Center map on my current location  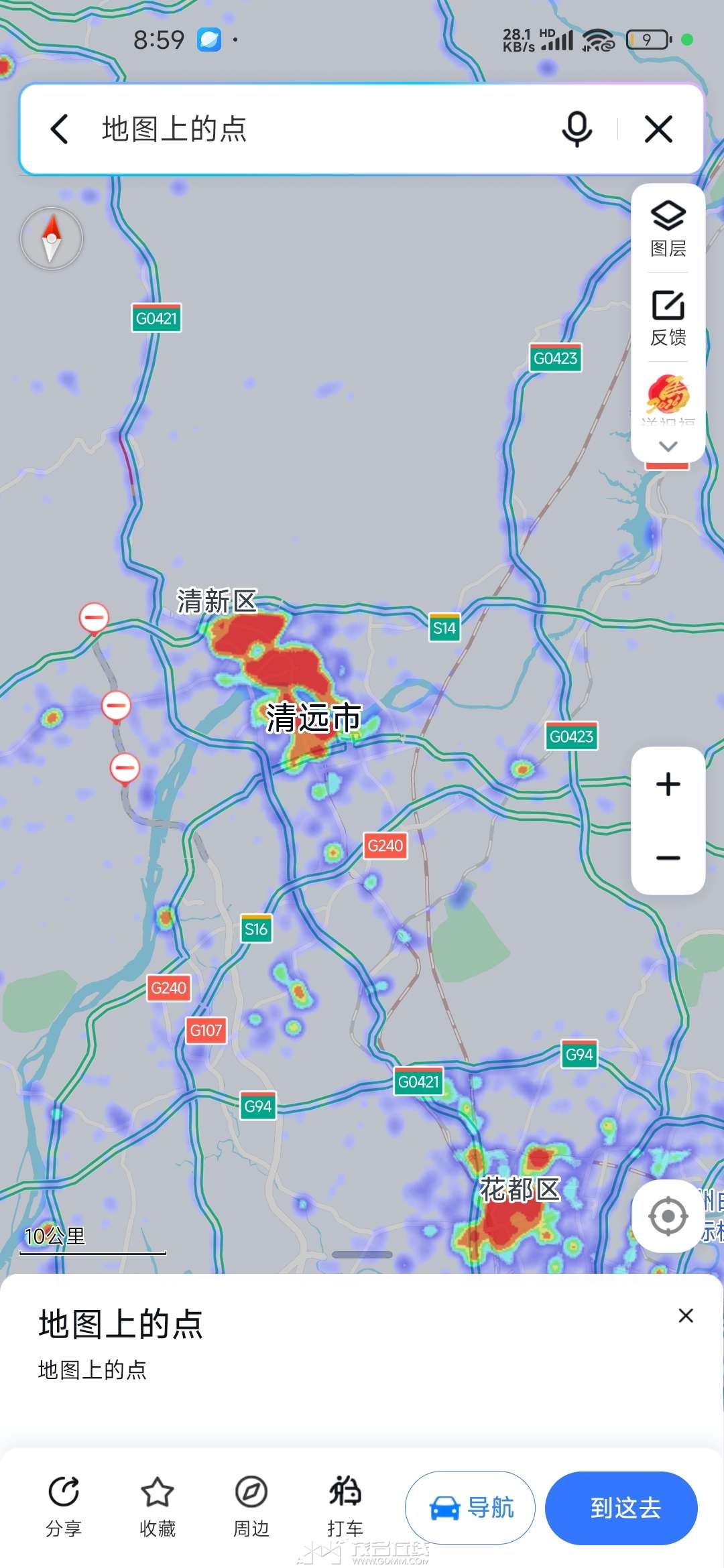click(x=668, y=1216)
